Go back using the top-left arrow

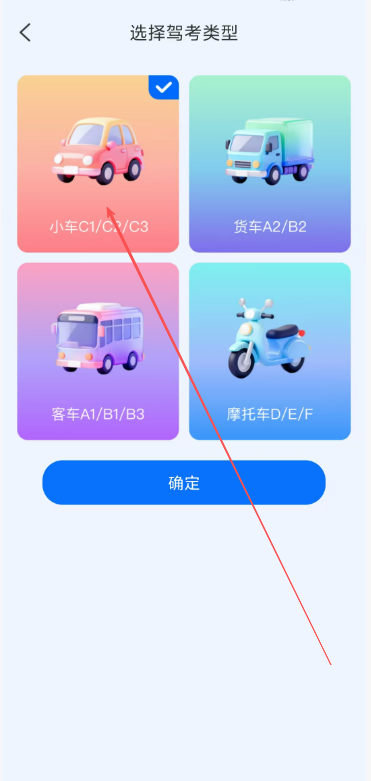pyautogui.click(x=25, y=33)
